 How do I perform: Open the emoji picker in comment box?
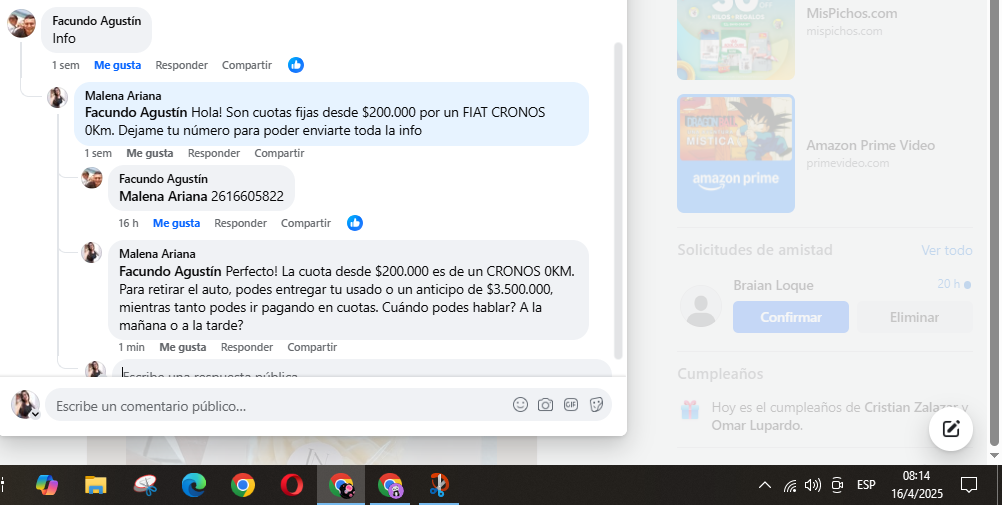(520, 405)
